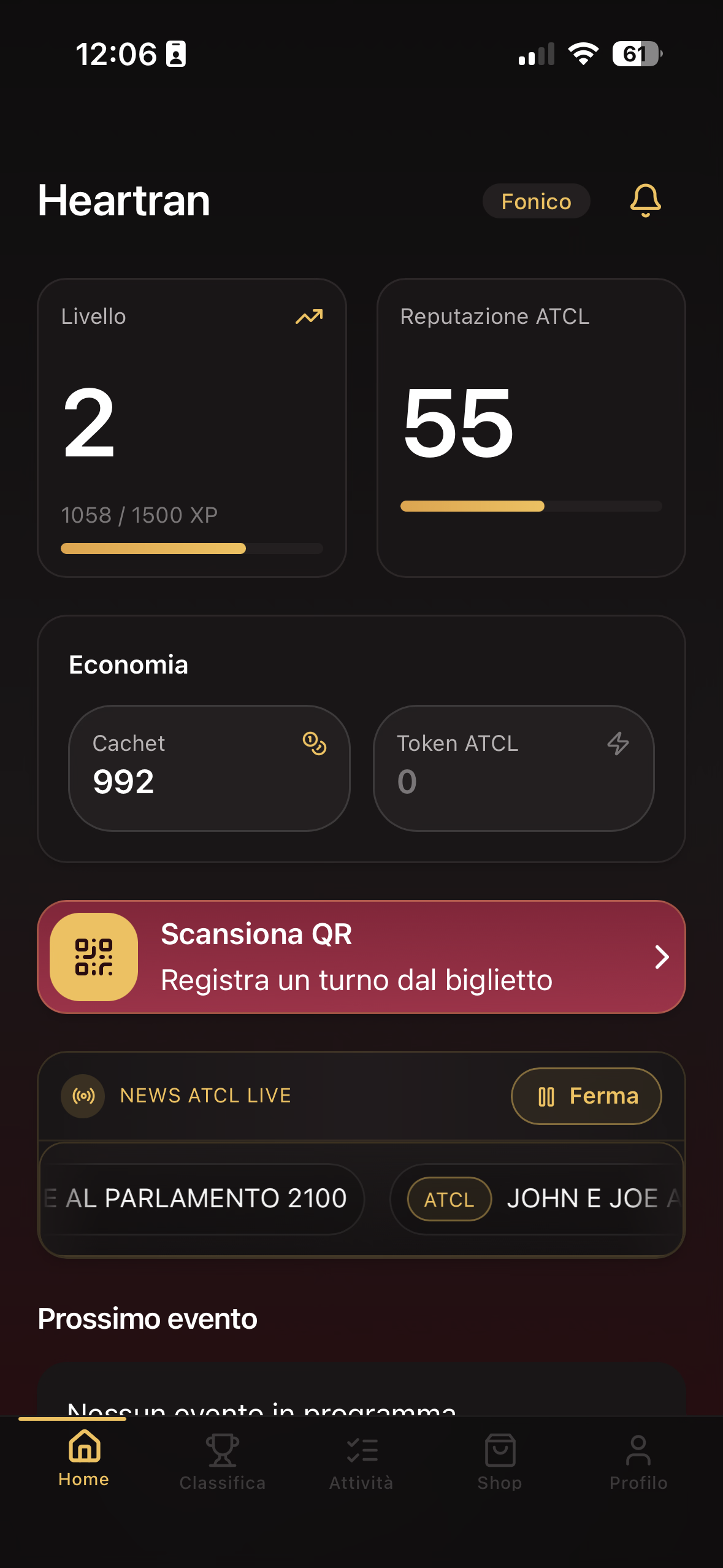Expand the Scansiona QR chevron
Screen dimensions: 723x1568
pos(662,957)
